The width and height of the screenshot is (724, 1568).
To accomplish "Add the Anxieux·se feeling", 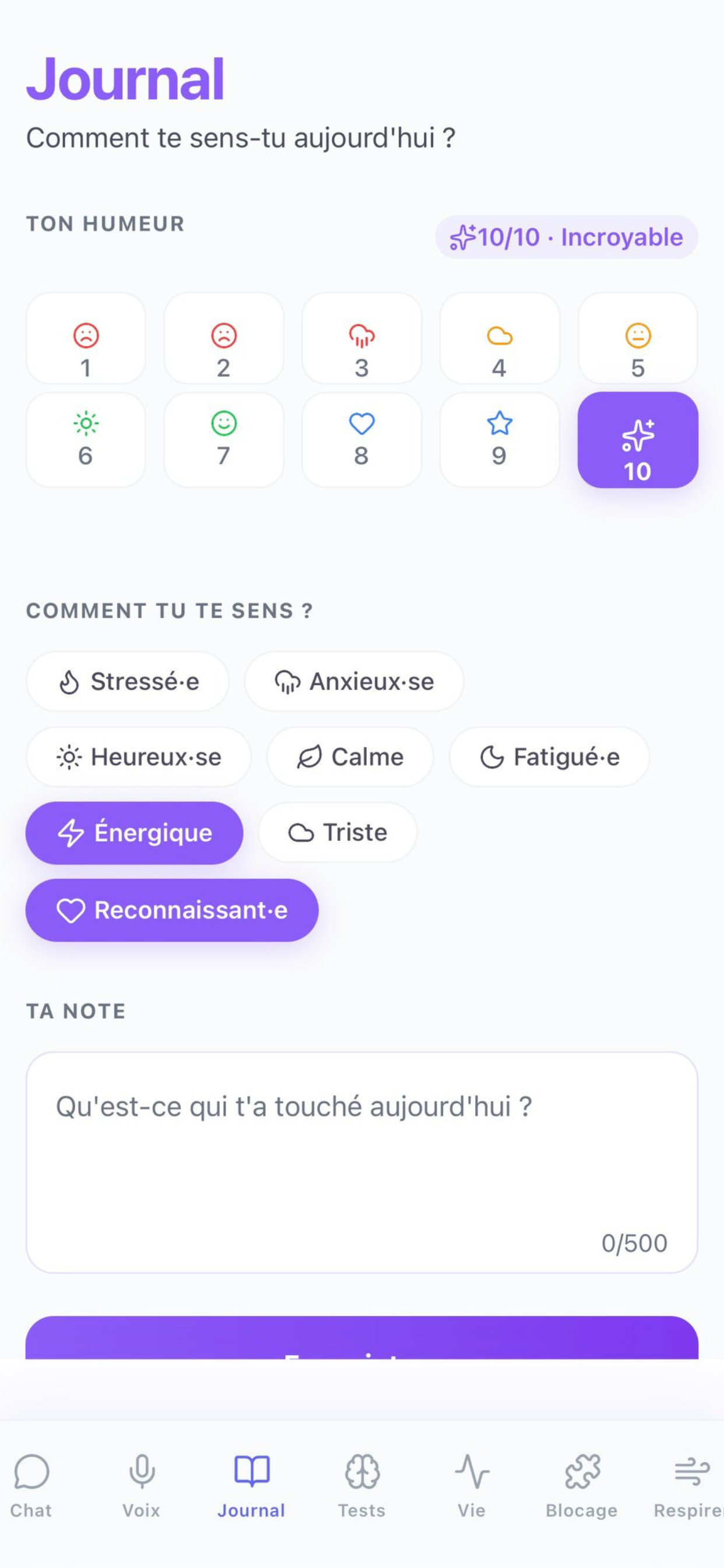I will tap(354, 682).
